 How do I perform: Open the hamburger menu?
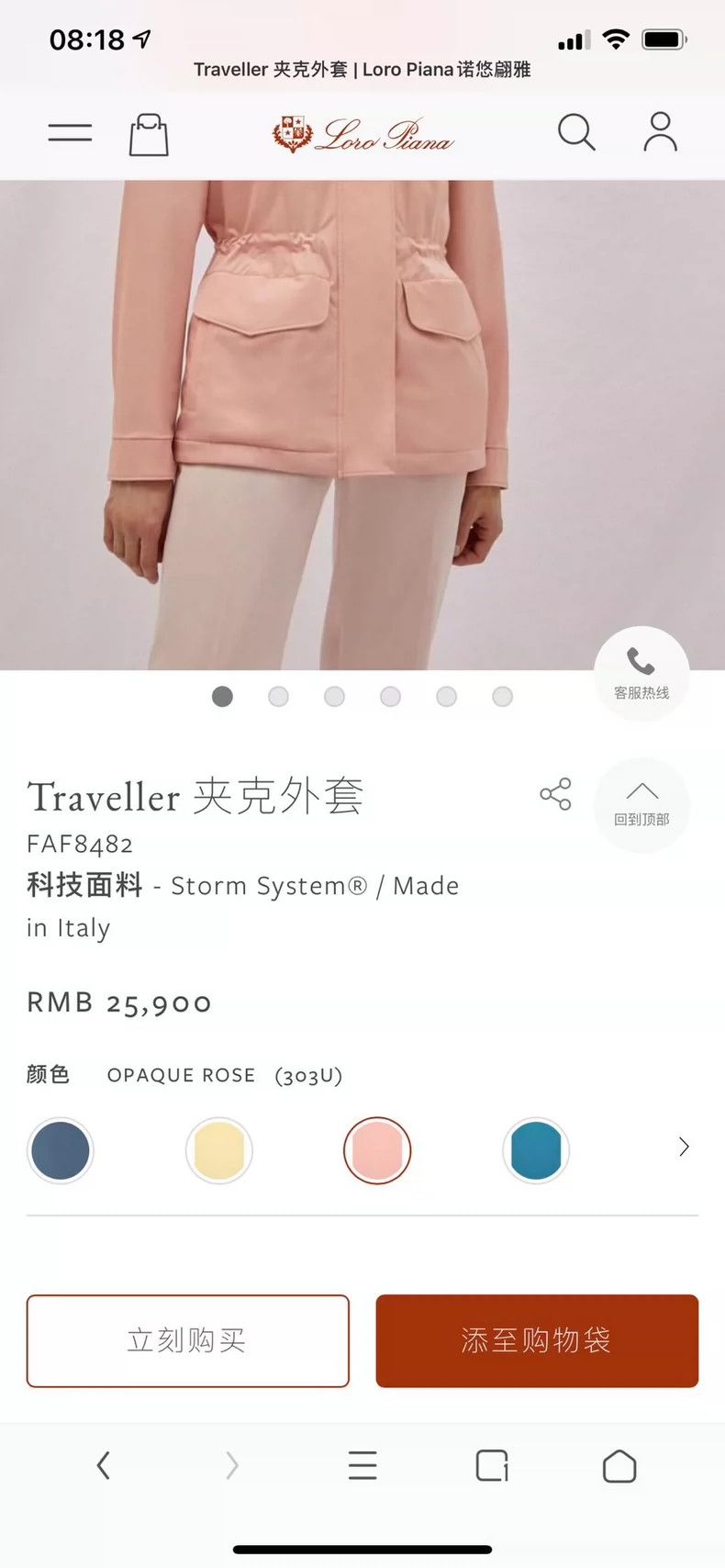point(70,133)
